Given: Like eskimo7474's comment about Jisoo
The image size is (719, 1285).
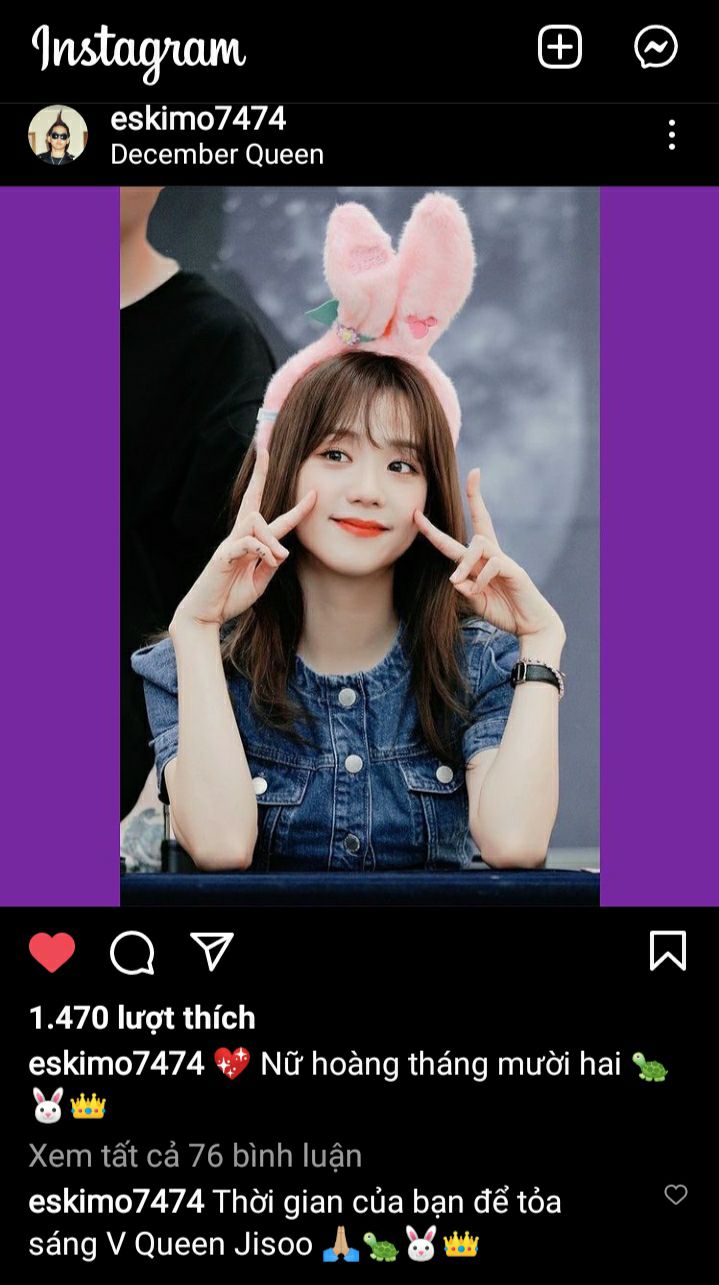Looking at the screenshot, I should pos(676,1194).
